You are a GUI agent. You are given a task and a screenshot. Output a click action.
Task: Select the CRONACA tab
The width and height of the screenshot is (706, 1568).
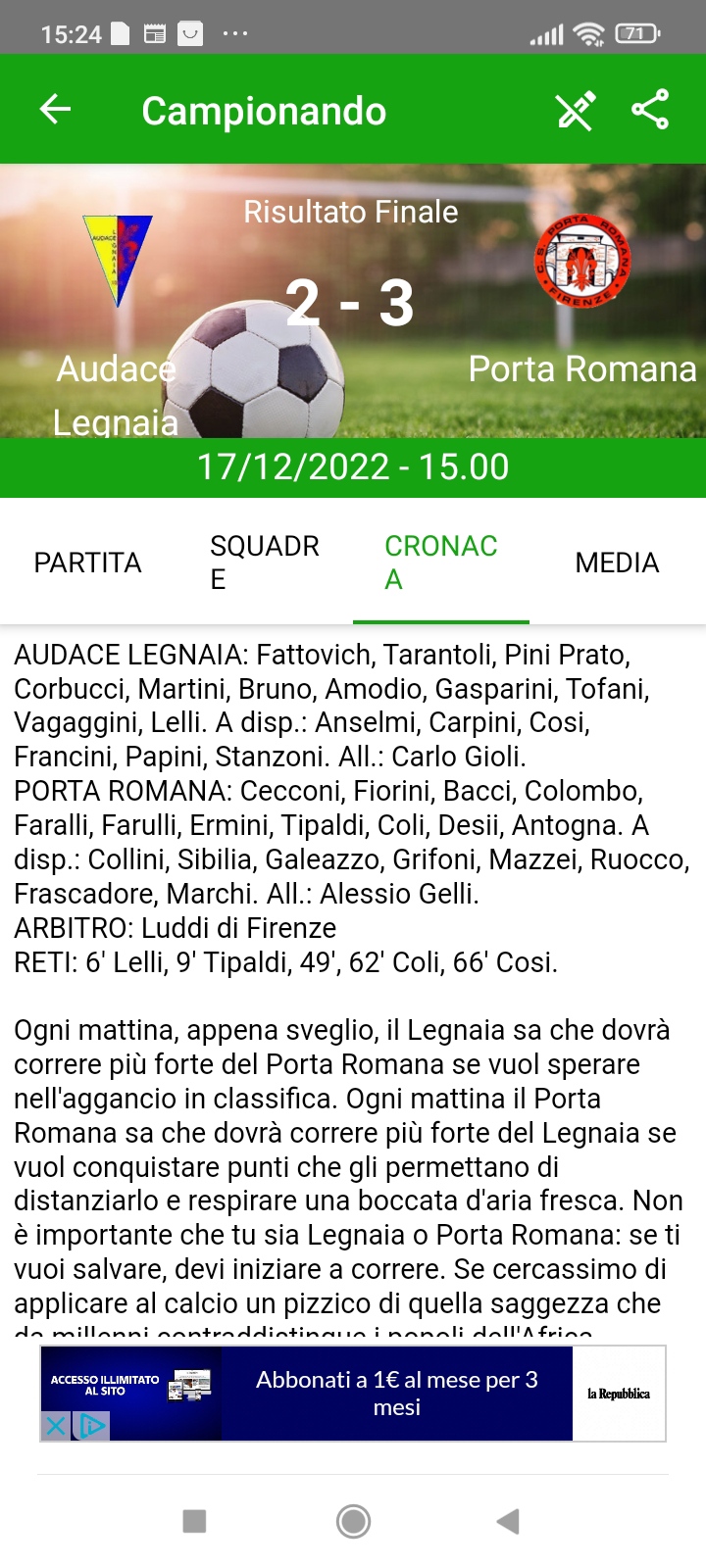441,563
